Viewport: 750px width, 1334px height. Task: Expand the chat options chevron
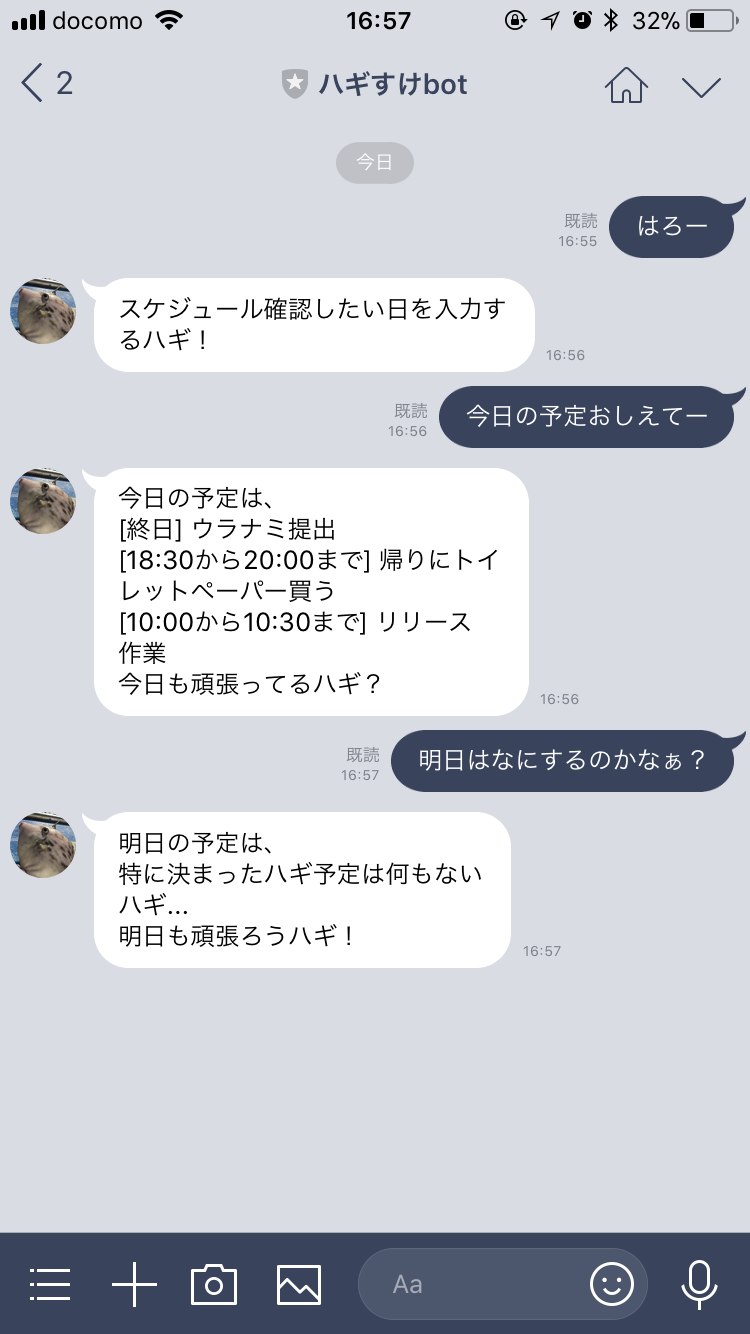701,87
